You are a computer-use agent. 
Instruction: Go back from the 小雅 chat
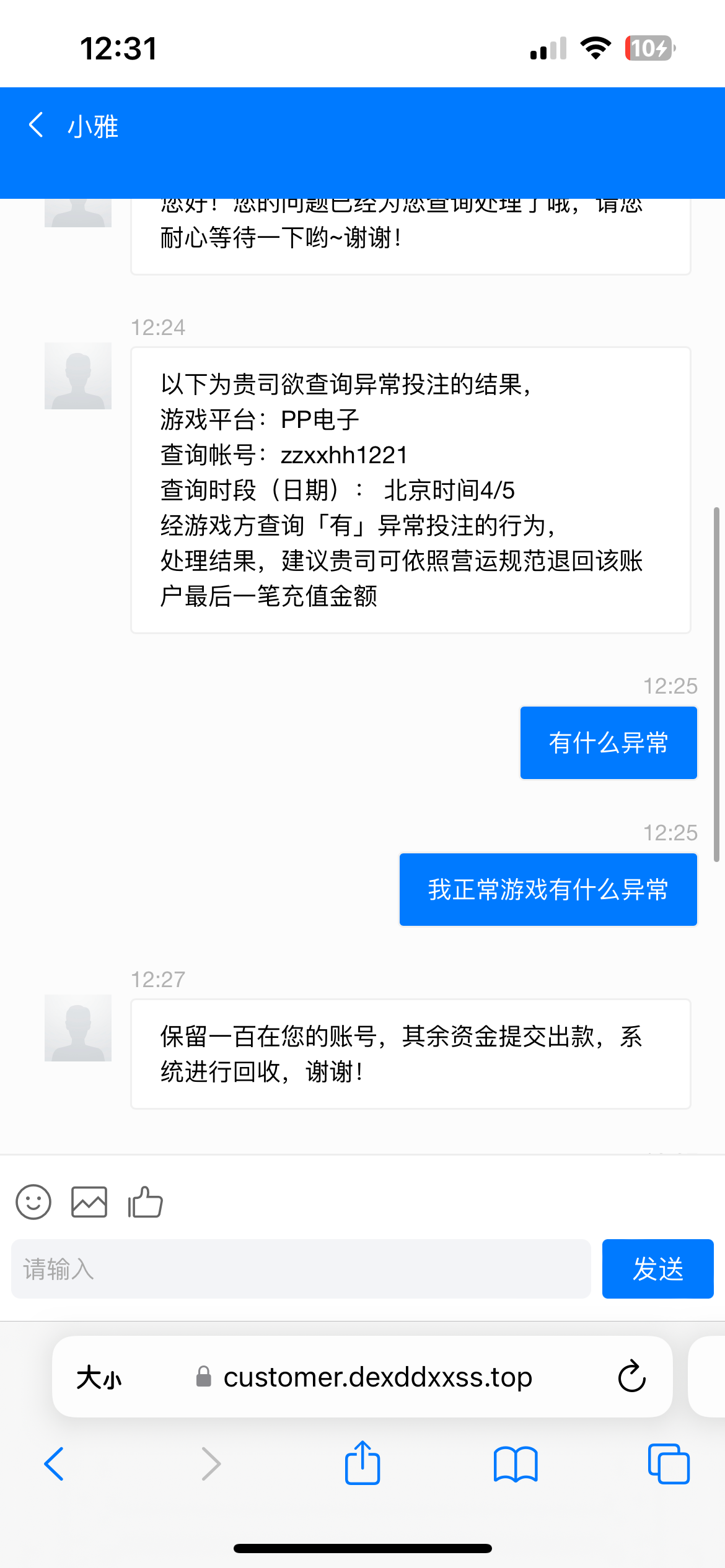click(x=37, y=125)
